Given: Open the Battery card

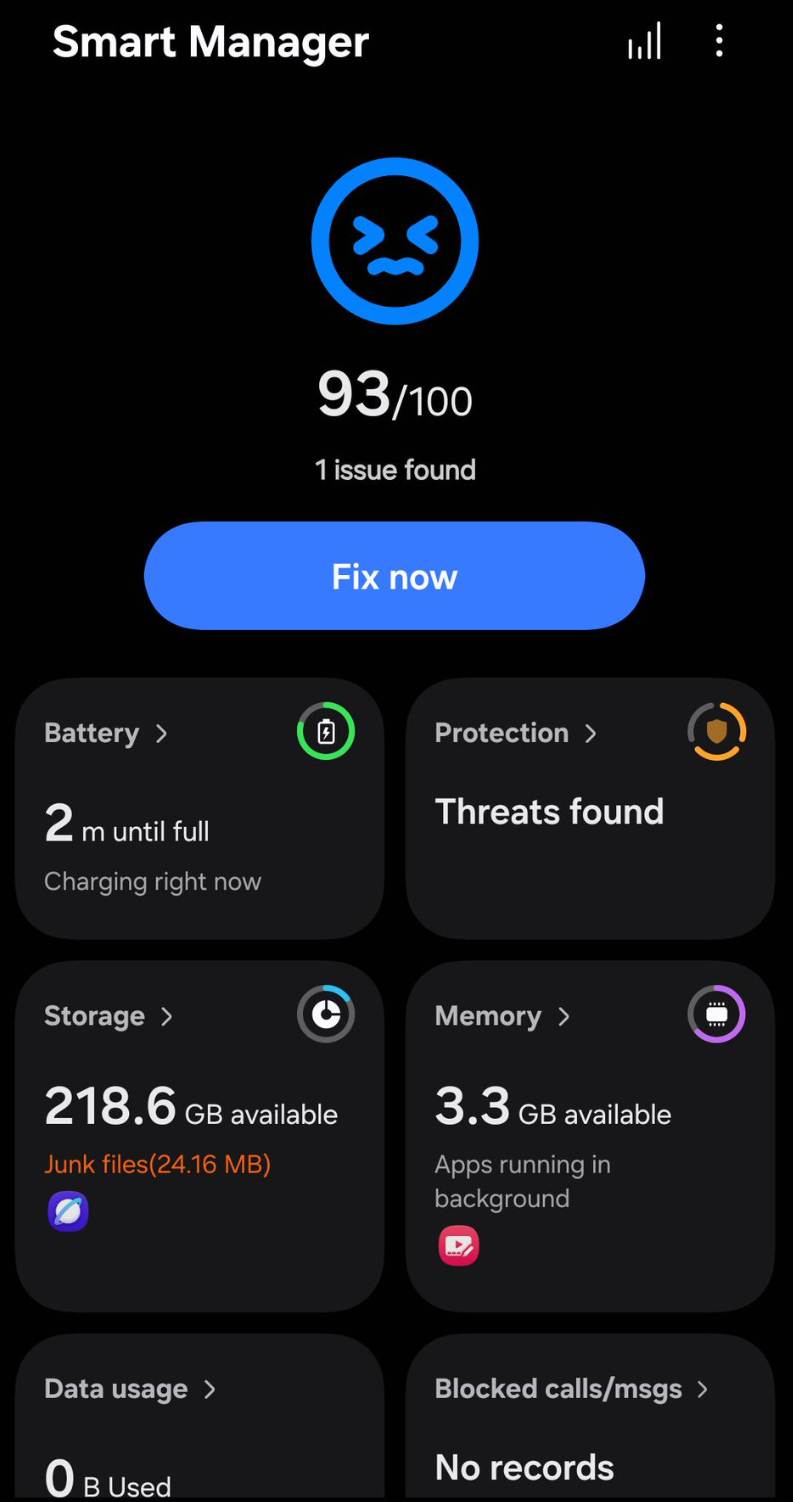Looking at the screenshot, I should (199, 808).
